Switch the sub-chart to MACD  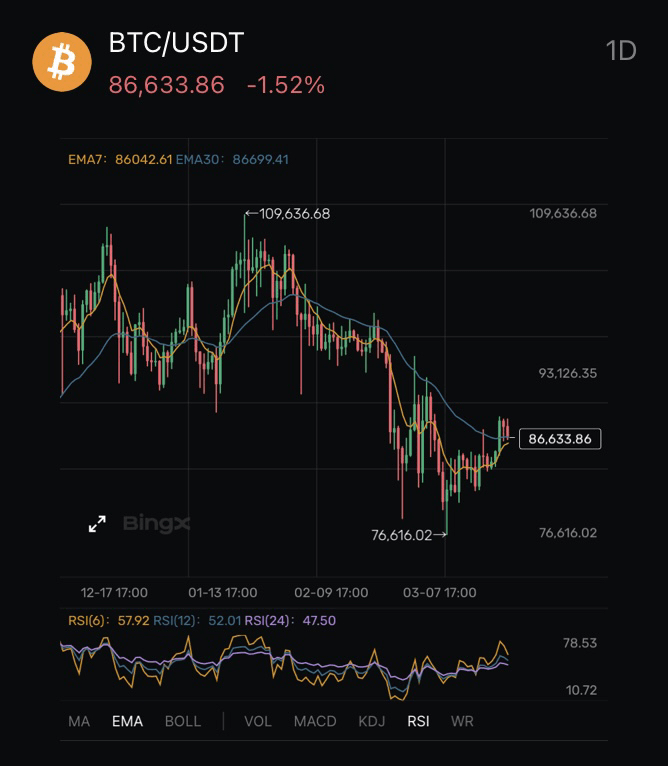(315, 721)
